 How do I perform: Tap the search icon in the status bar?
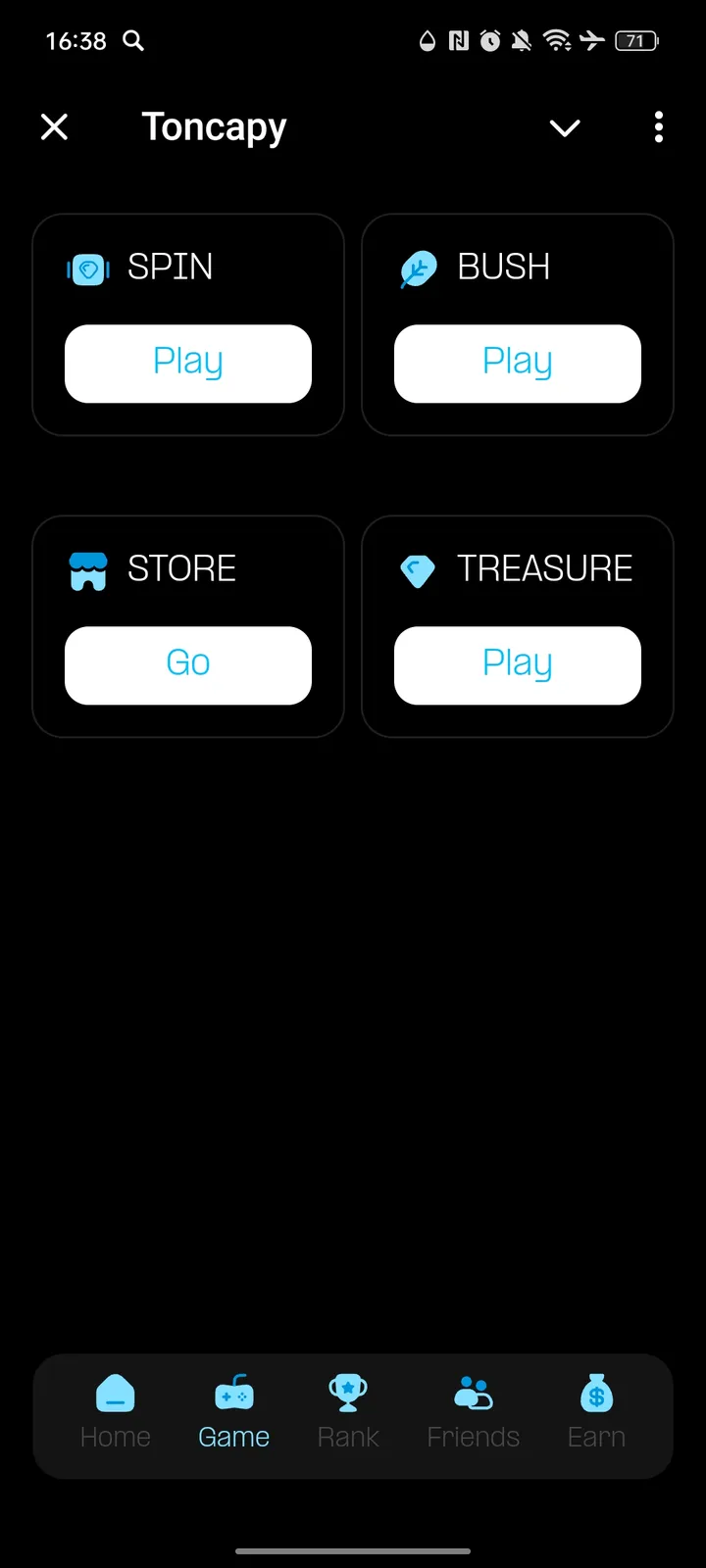(x=133, y=41)
